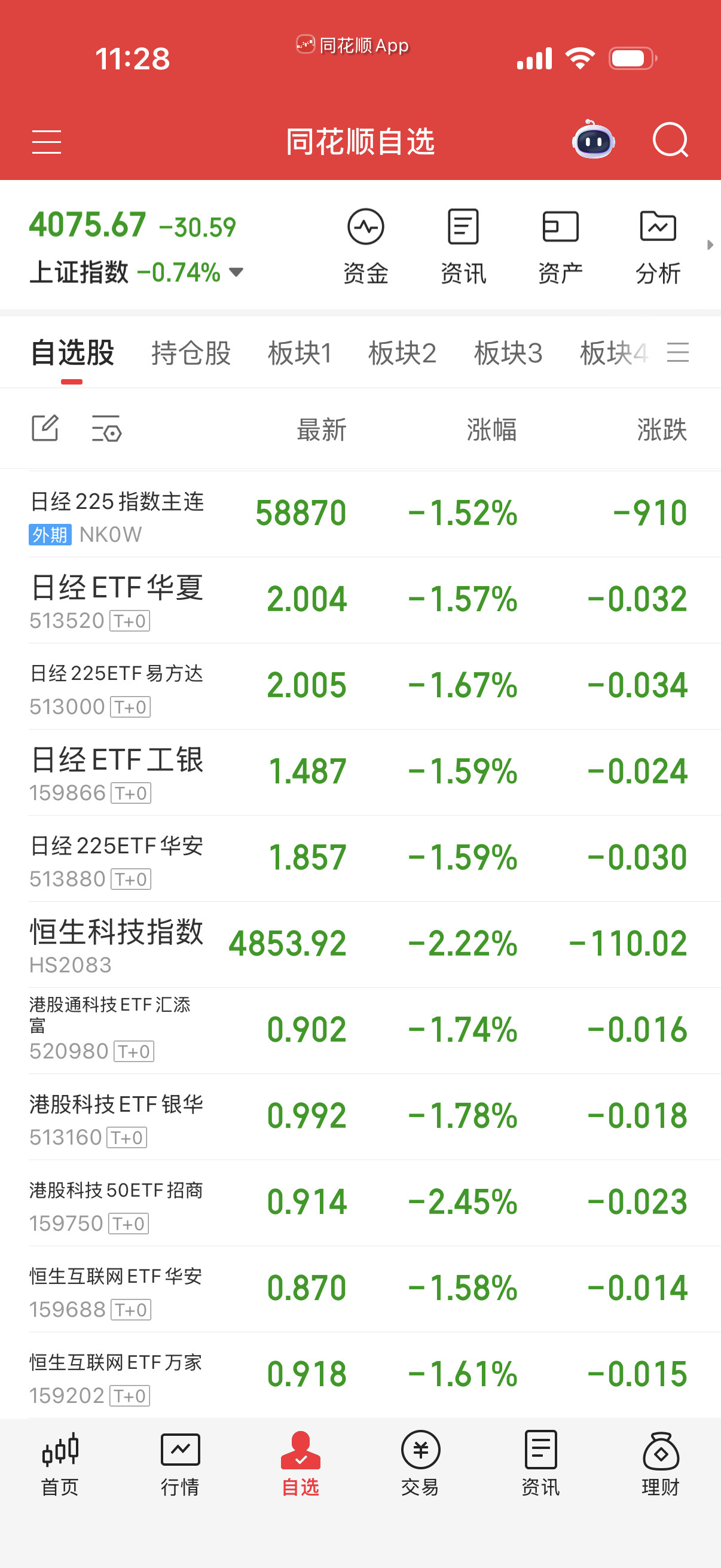Viewport: 721px width, 1568px height.
Task: Switch to the 板块2 tab
Action: pyautogui.click(x=404, y=352)
